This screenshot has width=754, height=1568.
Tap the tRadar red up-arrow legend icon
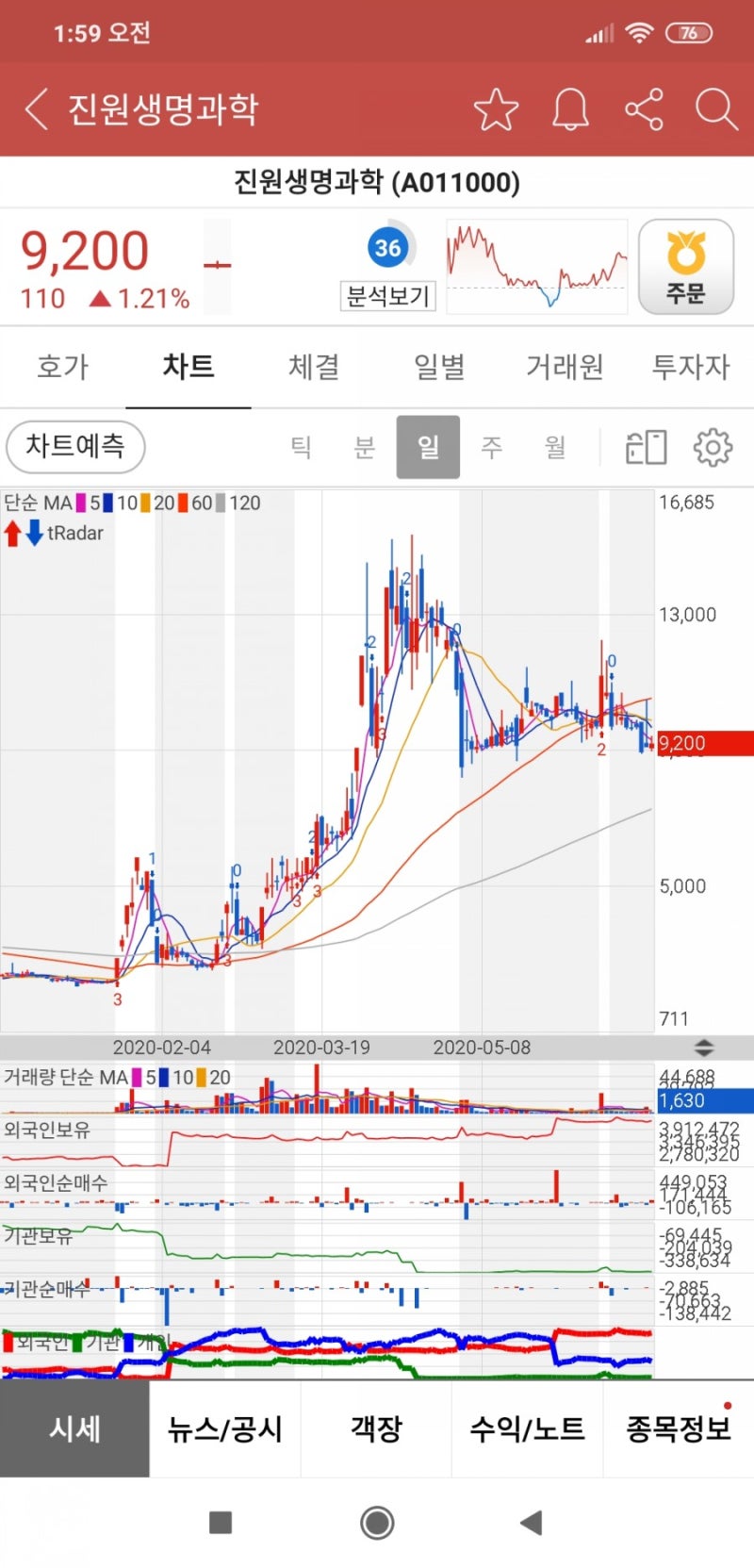[13, 533]
